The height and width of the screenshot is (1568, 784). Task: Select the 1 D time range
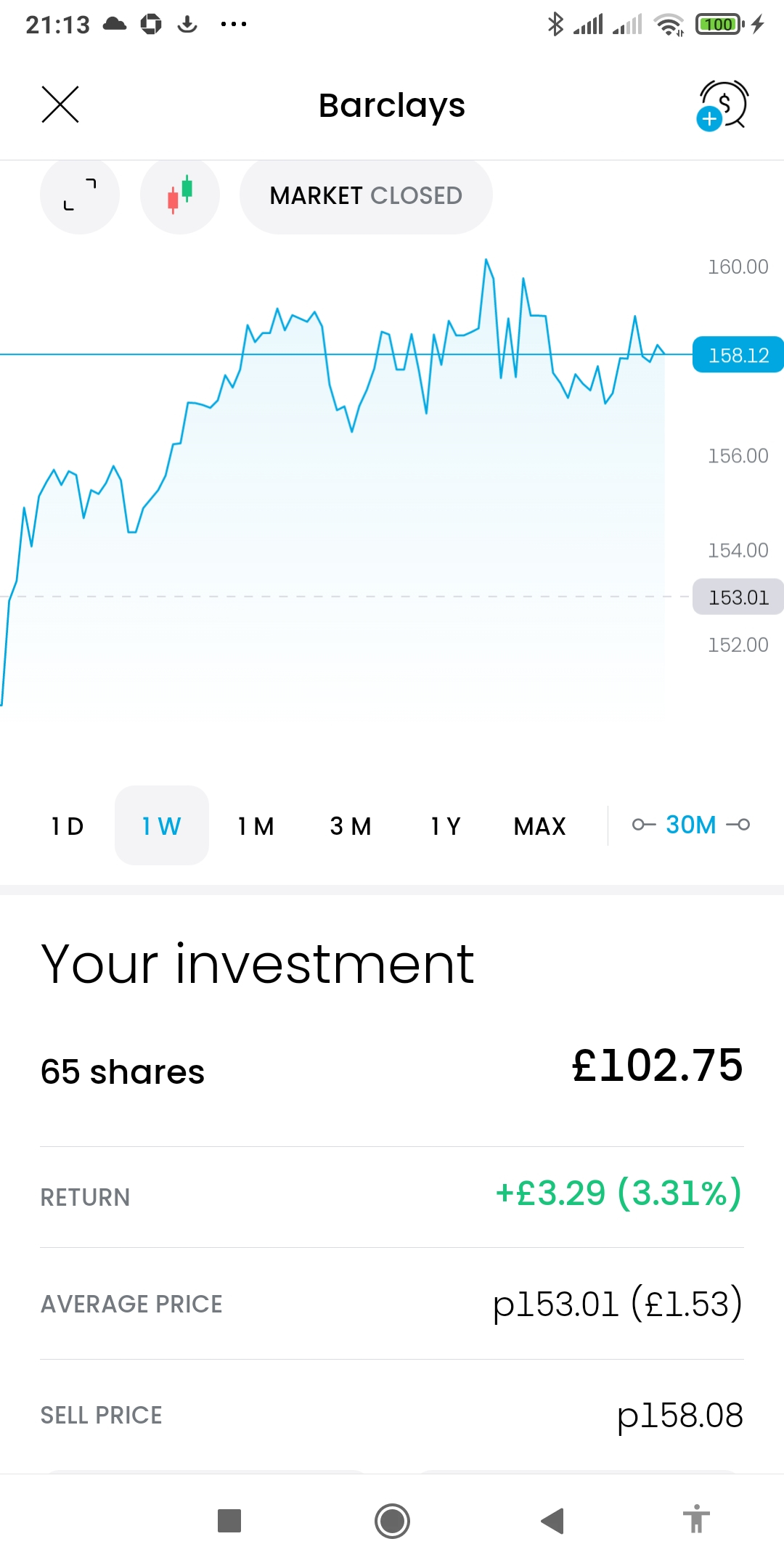point(68,825)
